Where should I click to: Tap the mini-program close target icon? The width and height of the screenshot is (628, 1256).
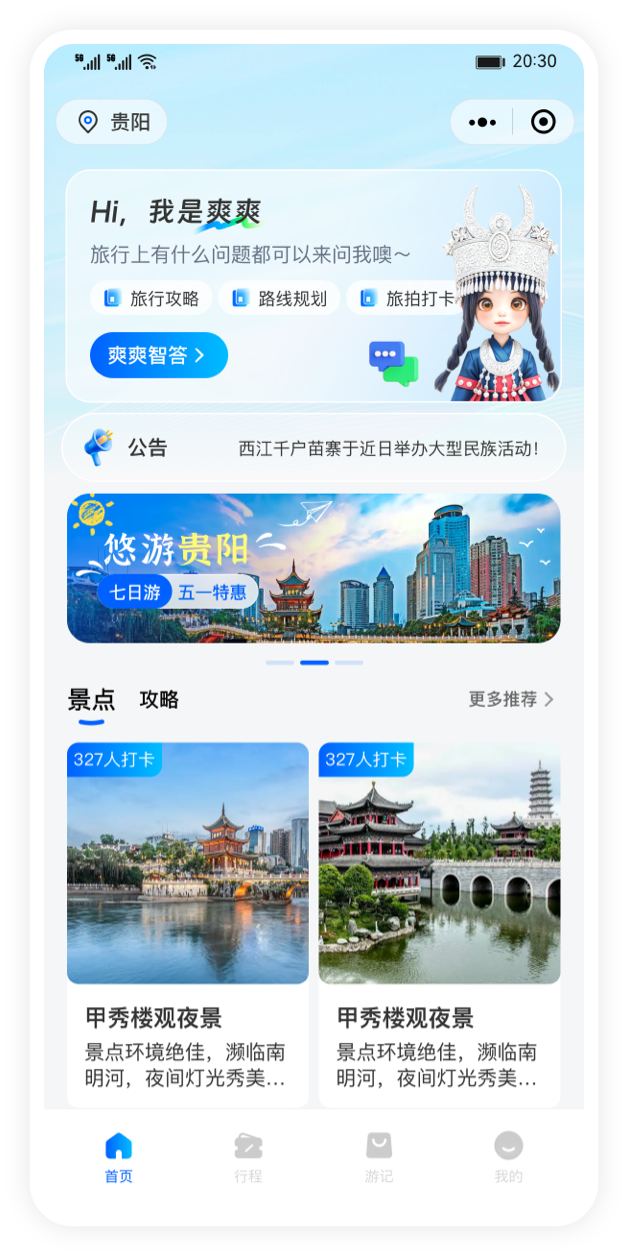tap(543, 122)
